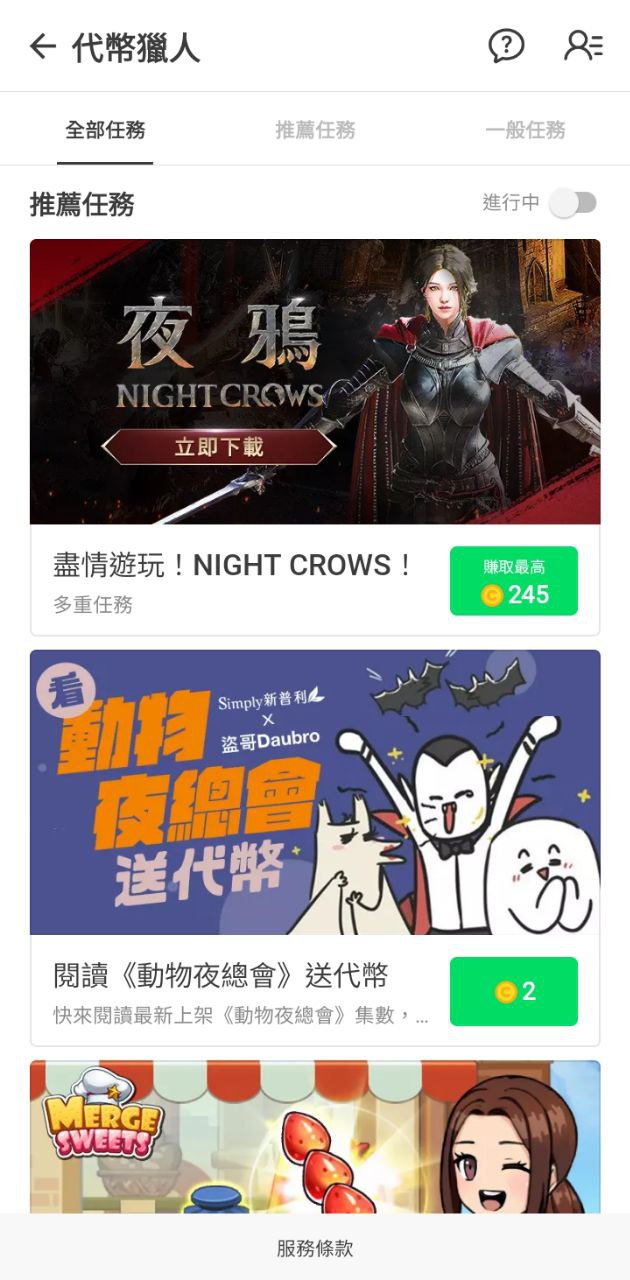This screenshot has height=1280, width=630.
Task: Open the help question mark icon
Action: click(506, 46)
